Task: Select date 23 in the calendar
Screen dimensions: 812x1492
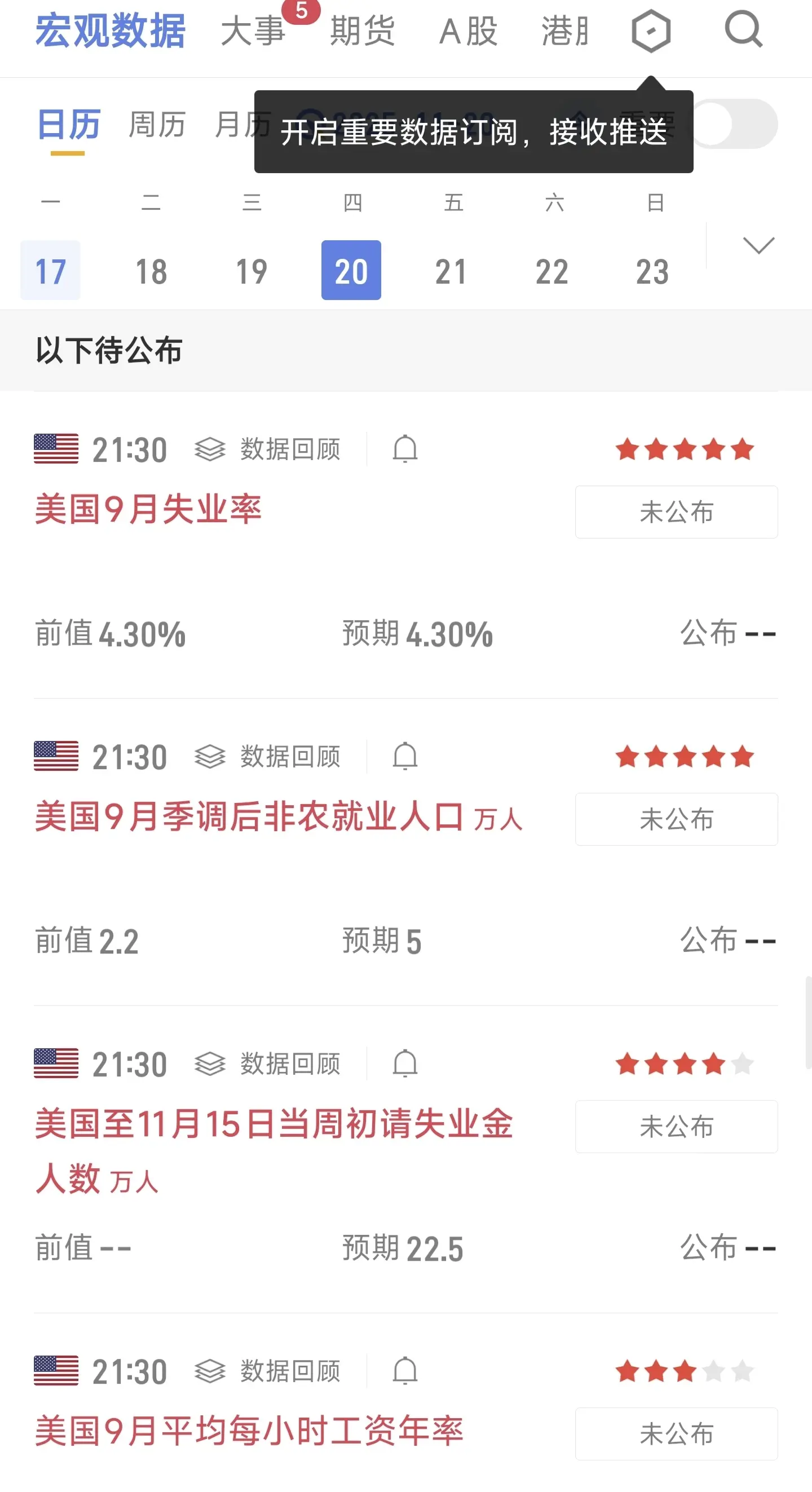Action: (x=652, y=271)
